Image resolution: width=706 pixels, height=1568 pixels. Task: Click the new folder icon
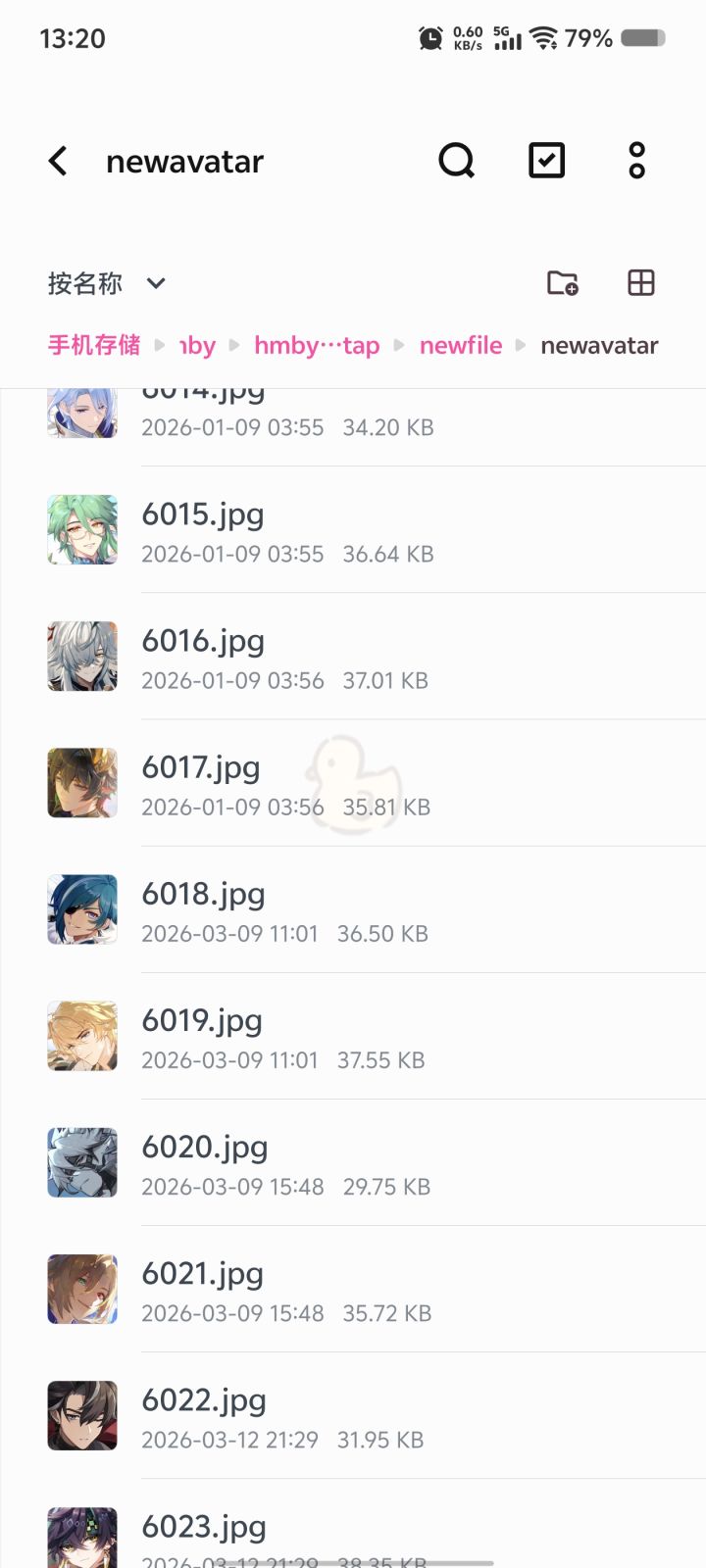pos(562,283)
